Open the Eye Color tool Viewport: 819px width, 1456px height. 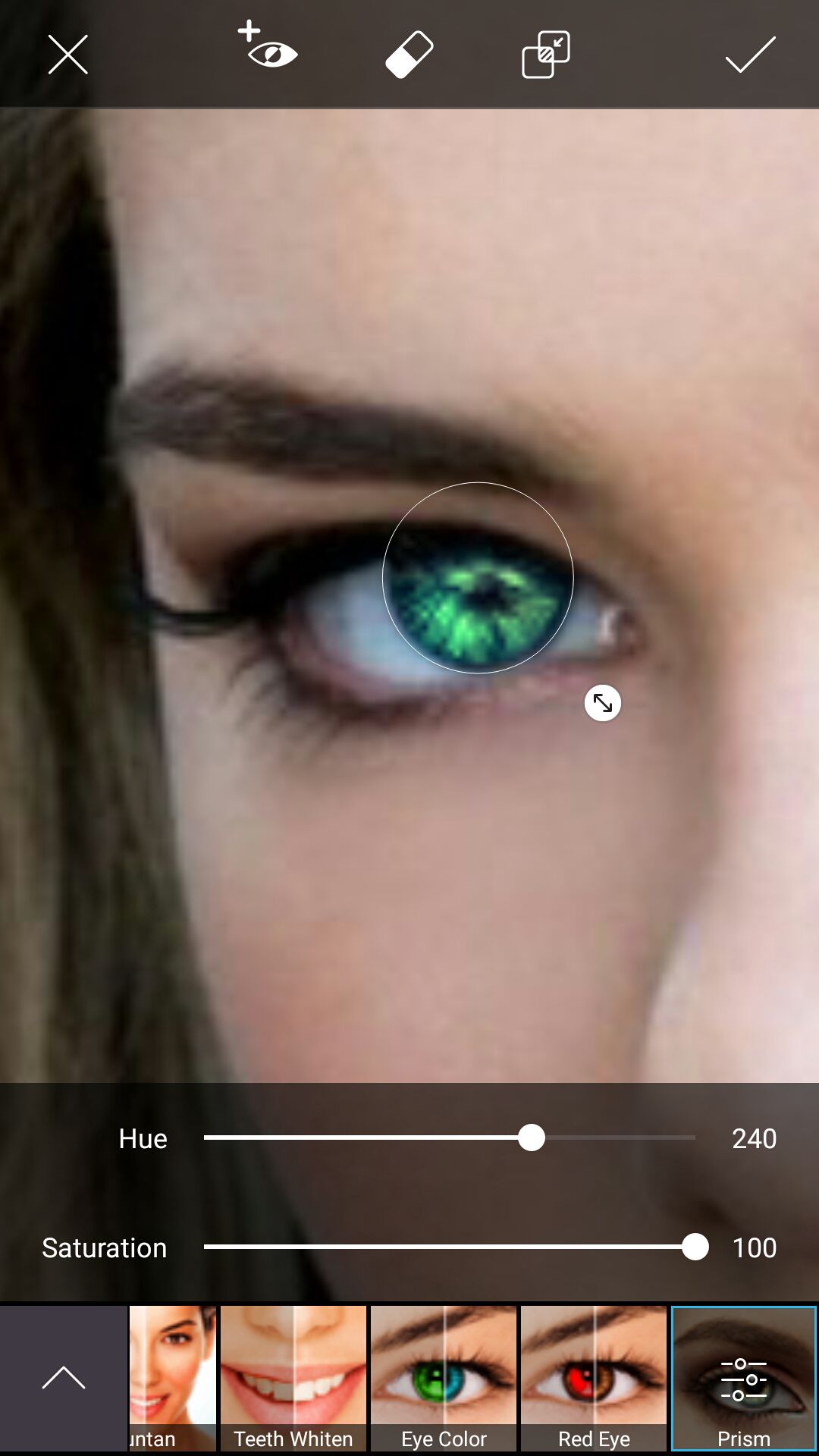click(444, 1378)
